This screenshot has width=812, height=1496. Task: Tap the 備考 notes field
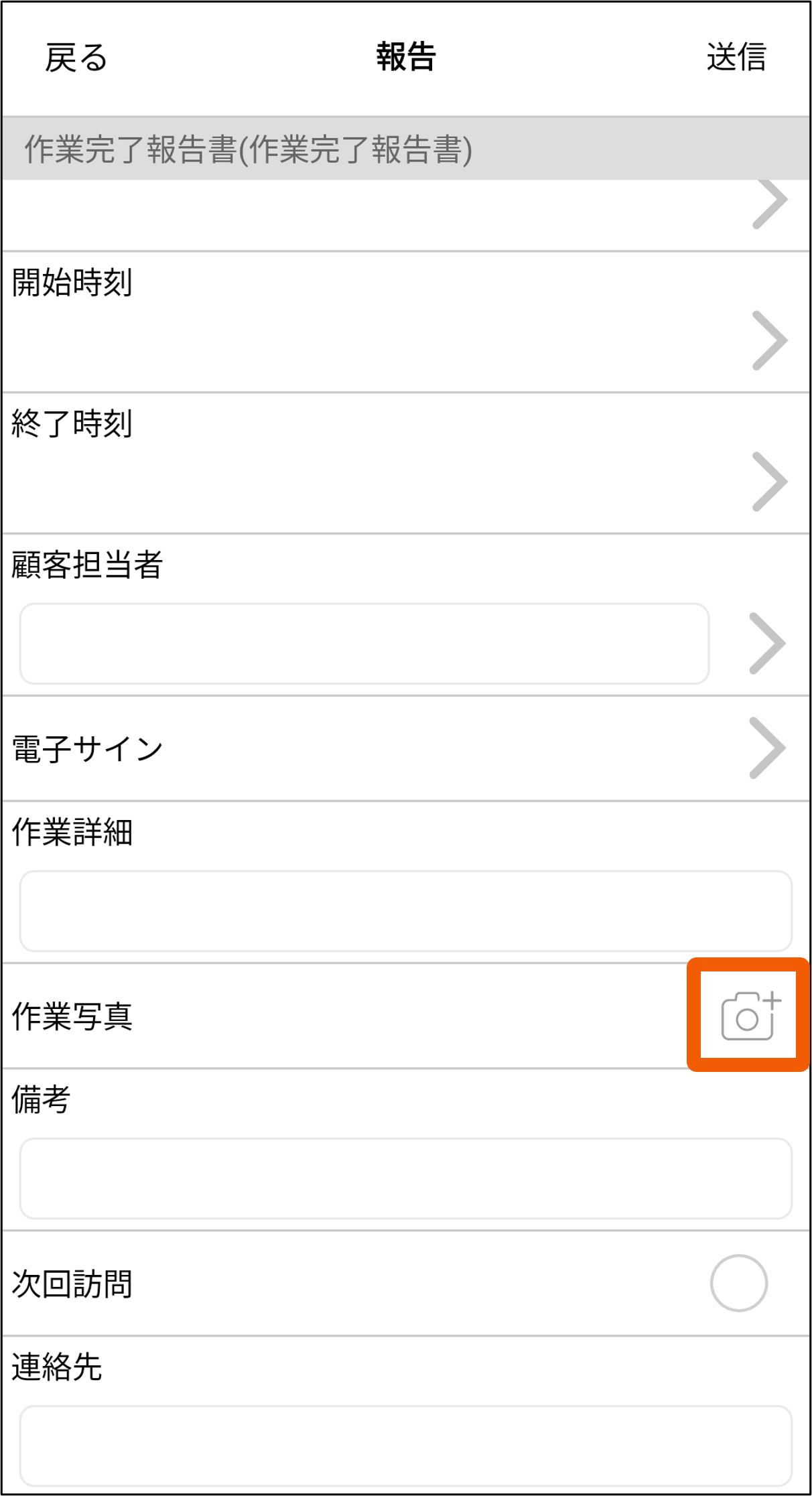click(x=406, y=1178)
